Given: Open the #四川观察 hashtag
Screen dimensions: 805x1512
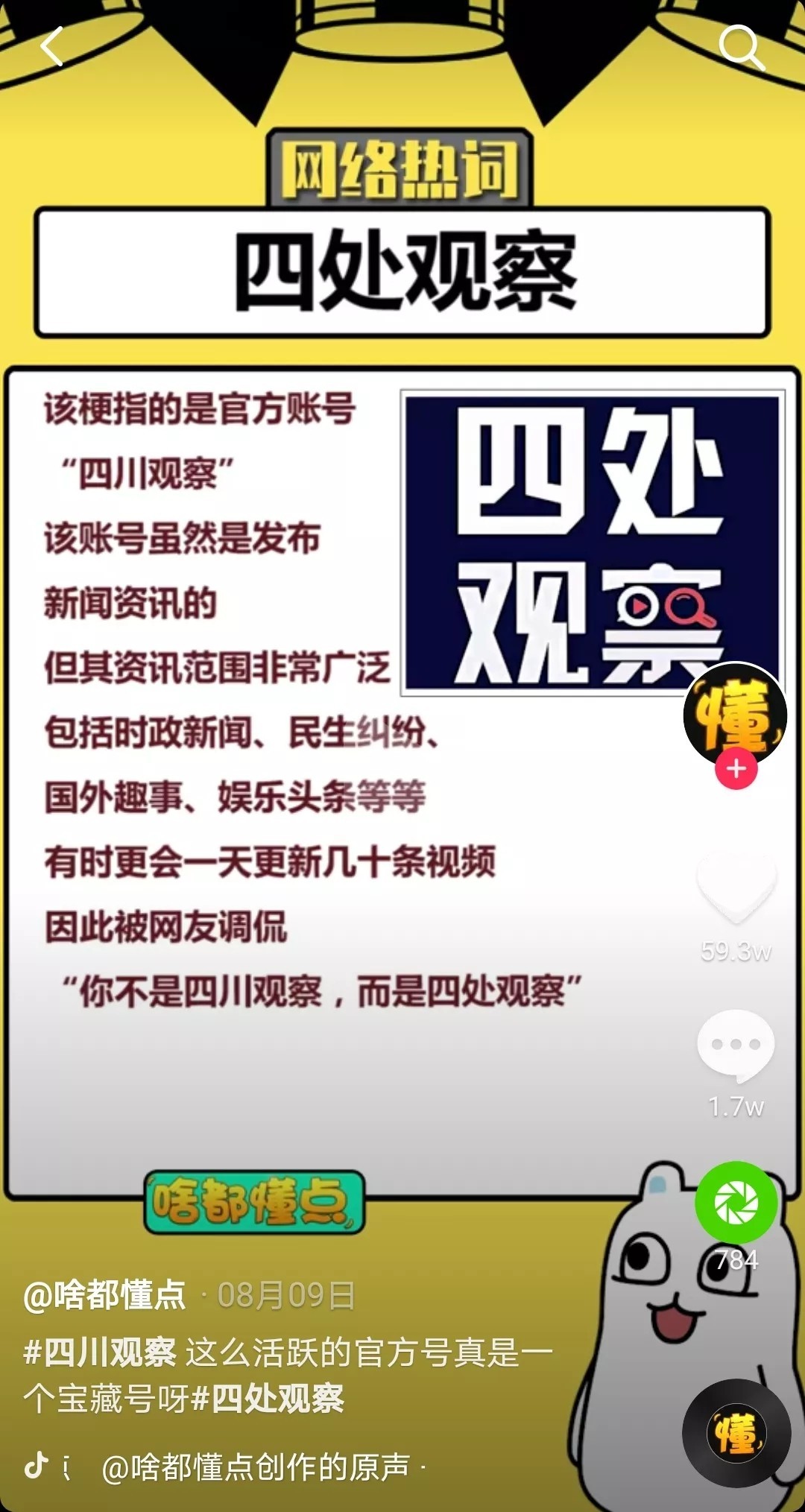Looking at the screenshot, I should 100,1352.
